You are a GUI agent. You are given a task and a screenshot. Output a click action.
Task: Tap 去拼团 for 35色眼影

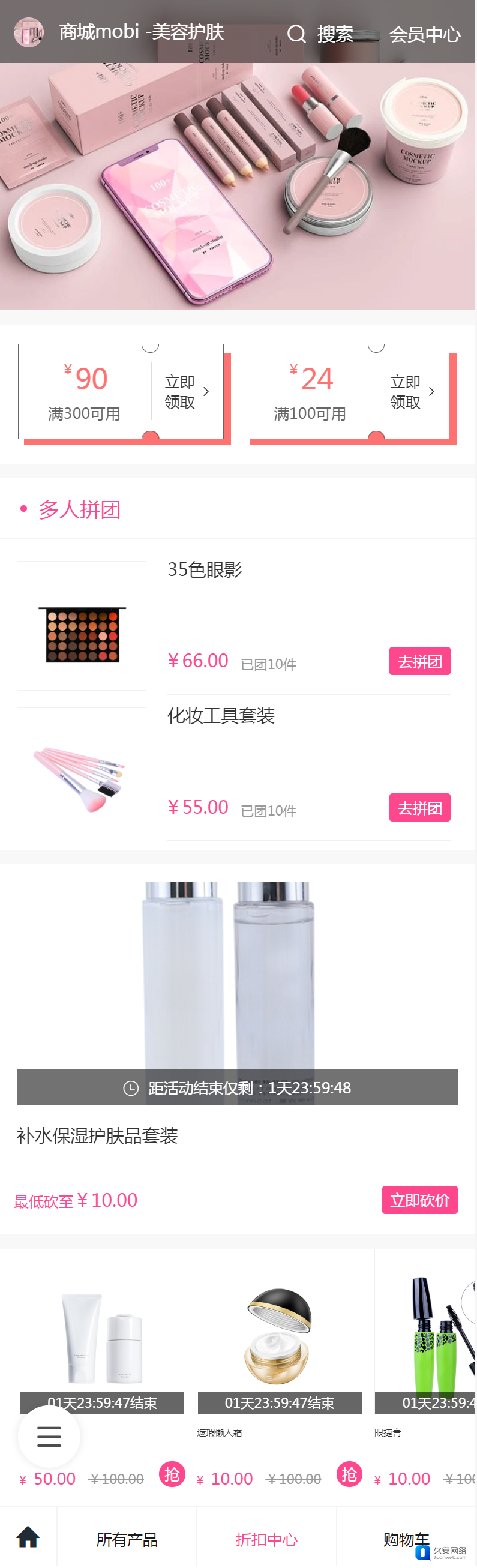click(x=419, y=662)
